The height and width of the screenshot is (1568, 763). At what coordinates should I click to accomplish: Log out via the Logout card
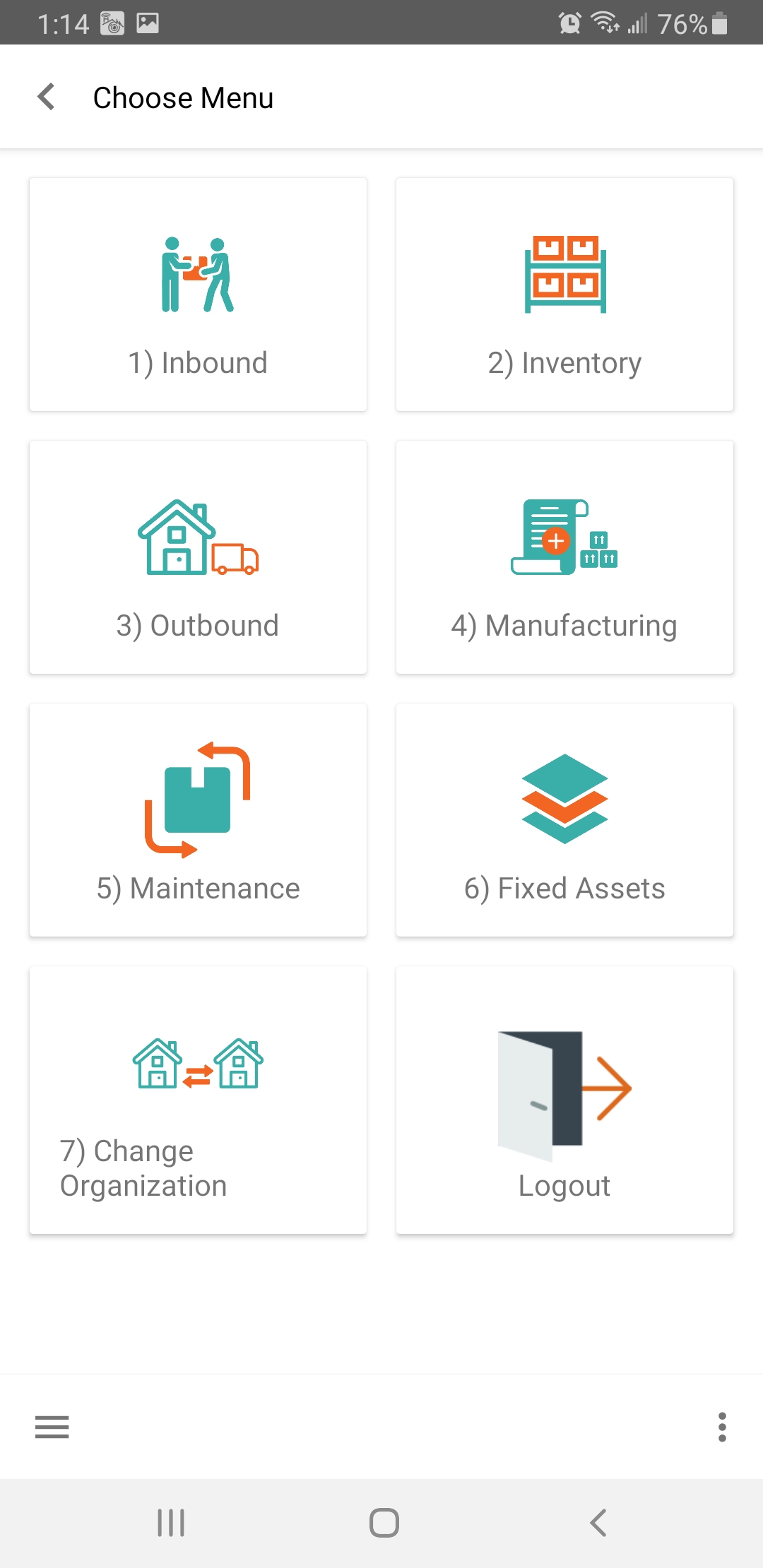[564, 1100]
